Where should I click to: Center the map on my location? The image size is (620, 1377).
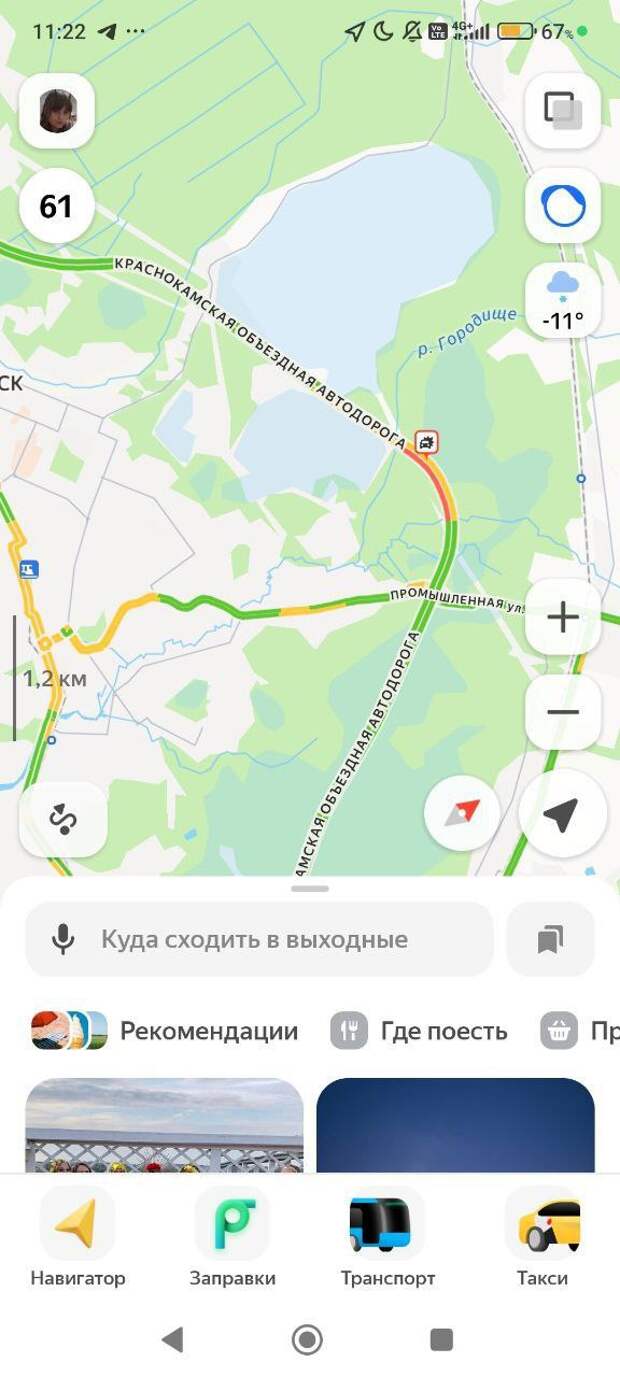coord(562,814)
